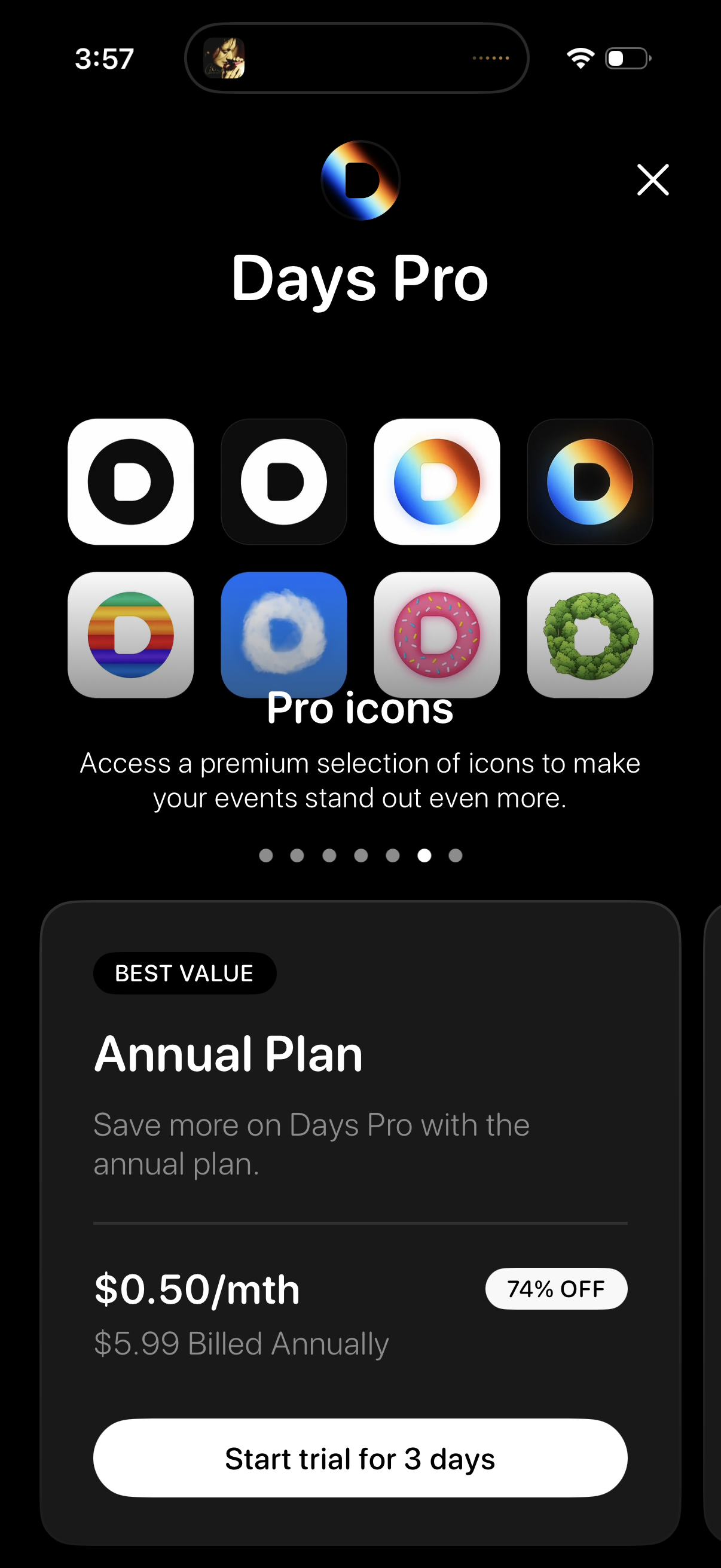Select the last carousel dot

point(455,855)
